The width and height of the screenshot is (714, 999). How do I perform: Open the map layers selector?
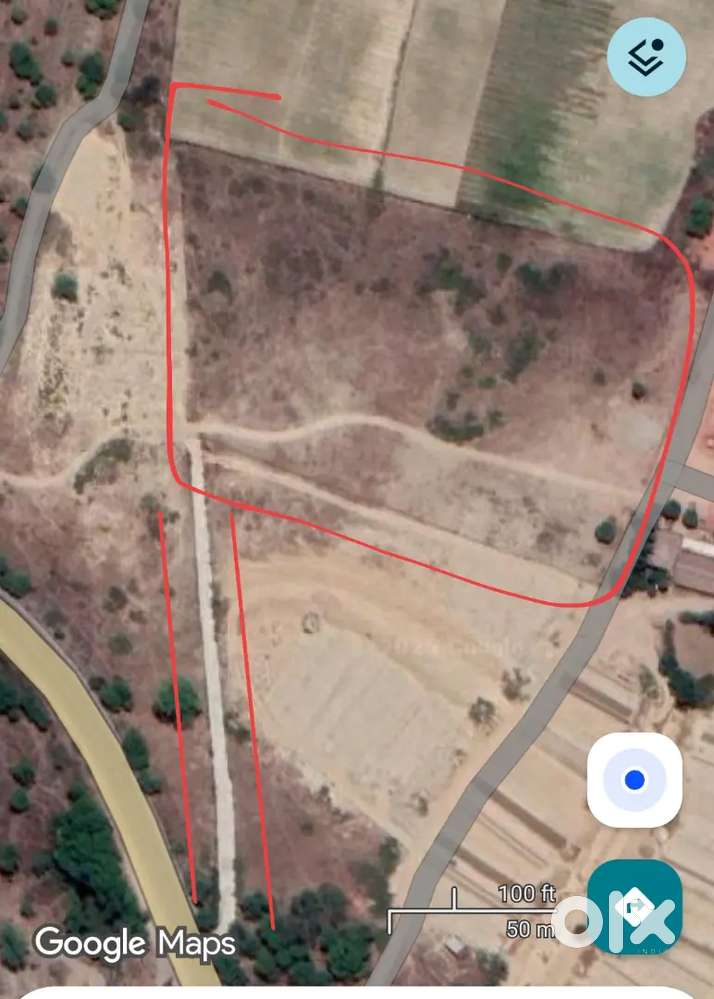click(x=646, y=58)
